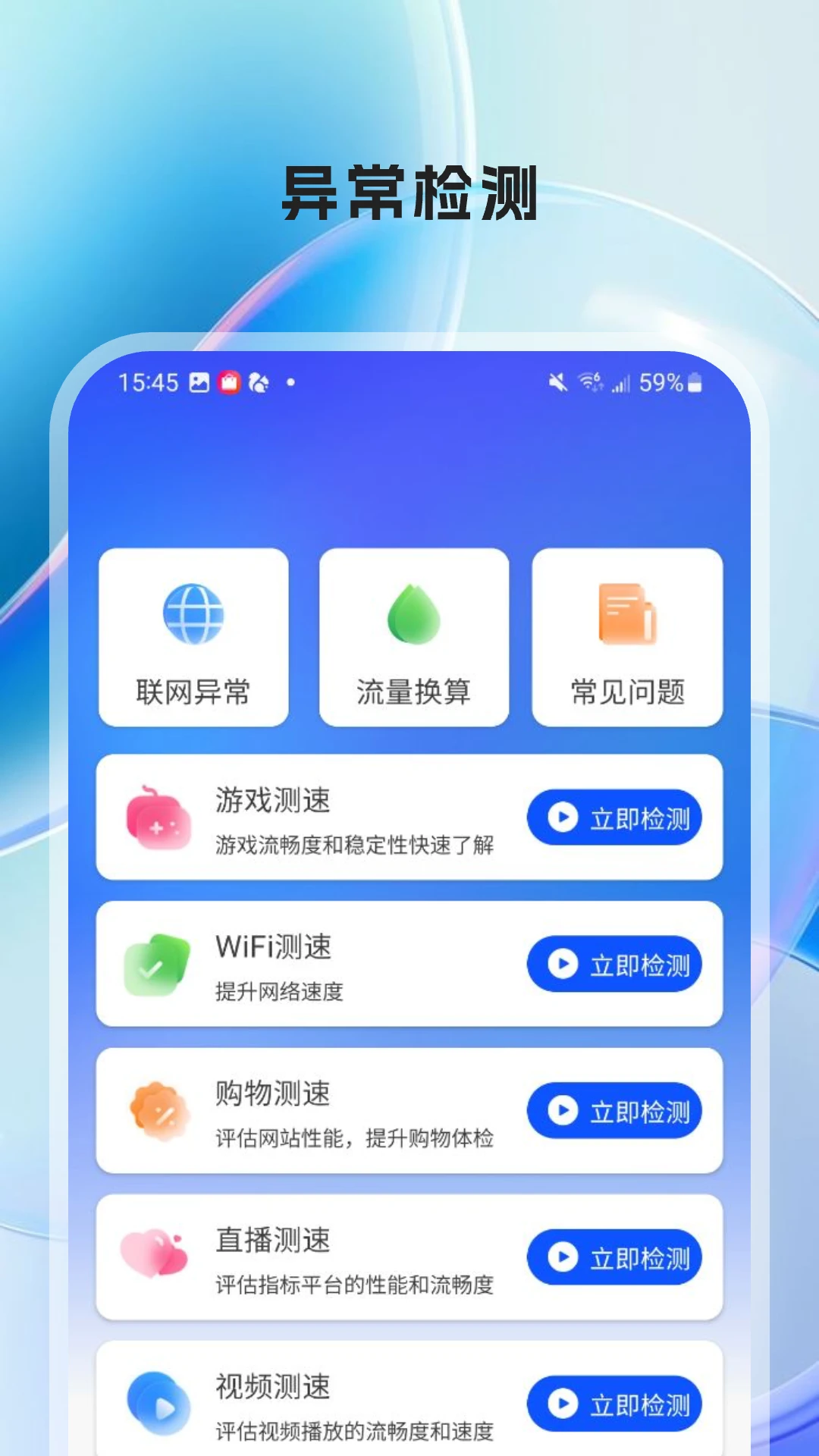Launch 购物测速 via its 立即检测 button

coord(614,1110)
